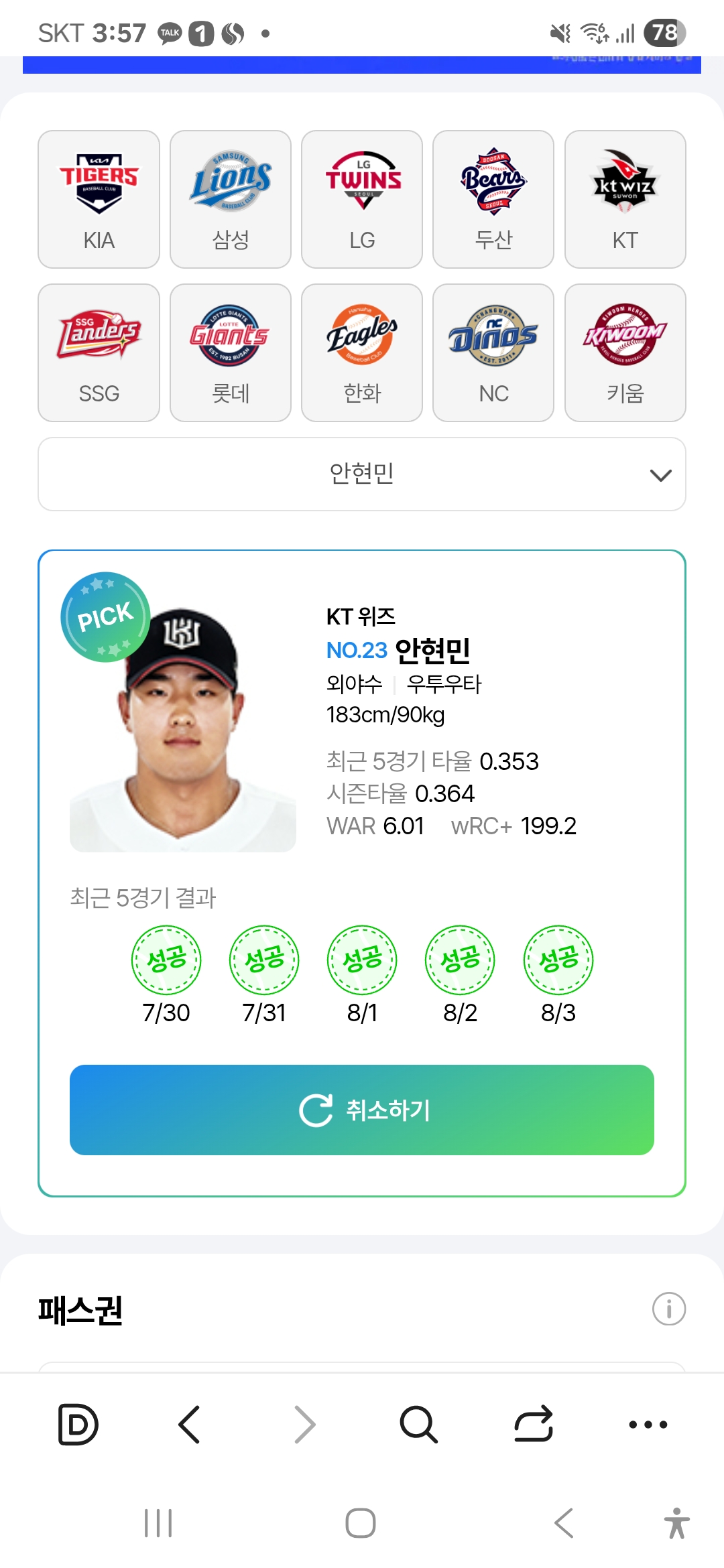This screenshot has height=1568, width=724.
Task: Select the KIA Tigers team
Action: (99, 199)
